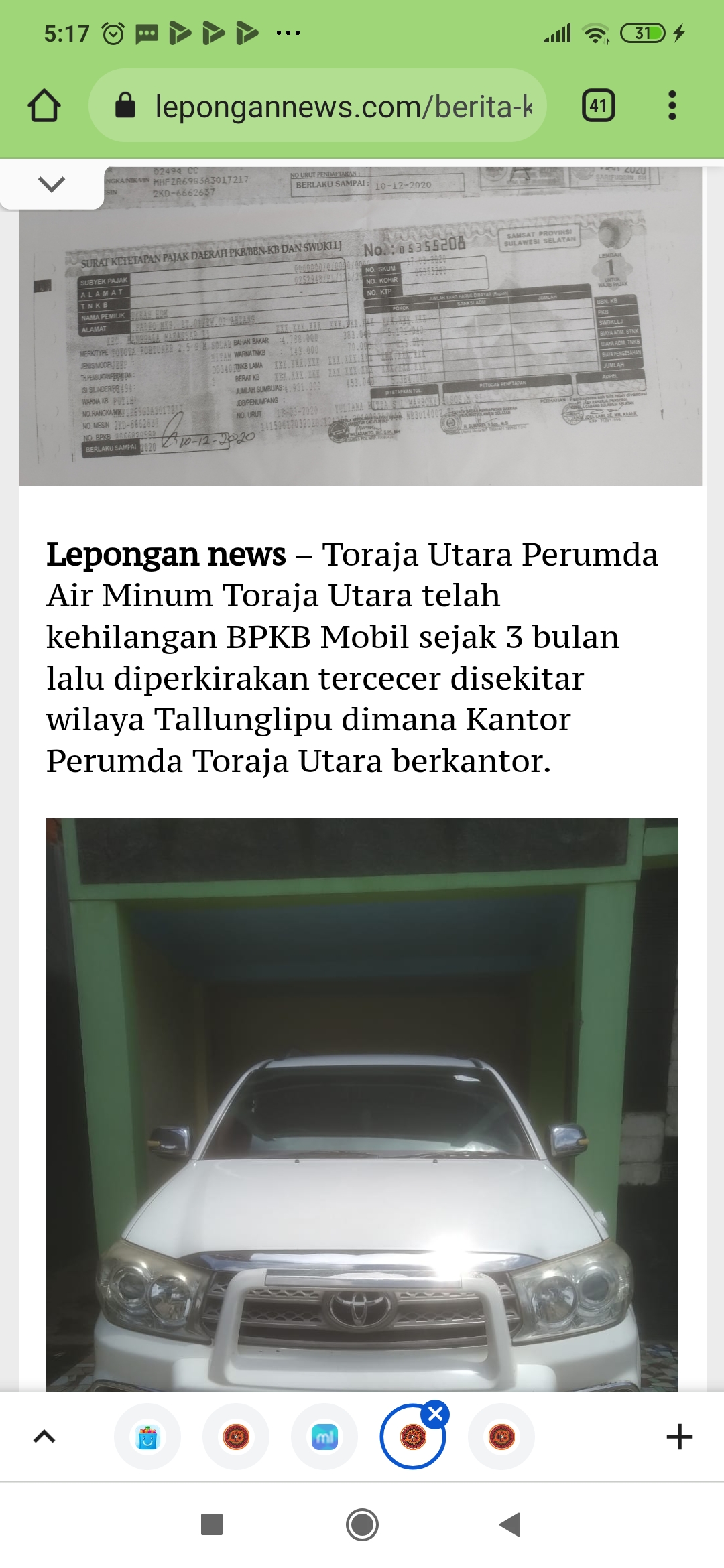Open the browser overflow menu
Viewport: 724px width, 1568px height.
point(672,106)
